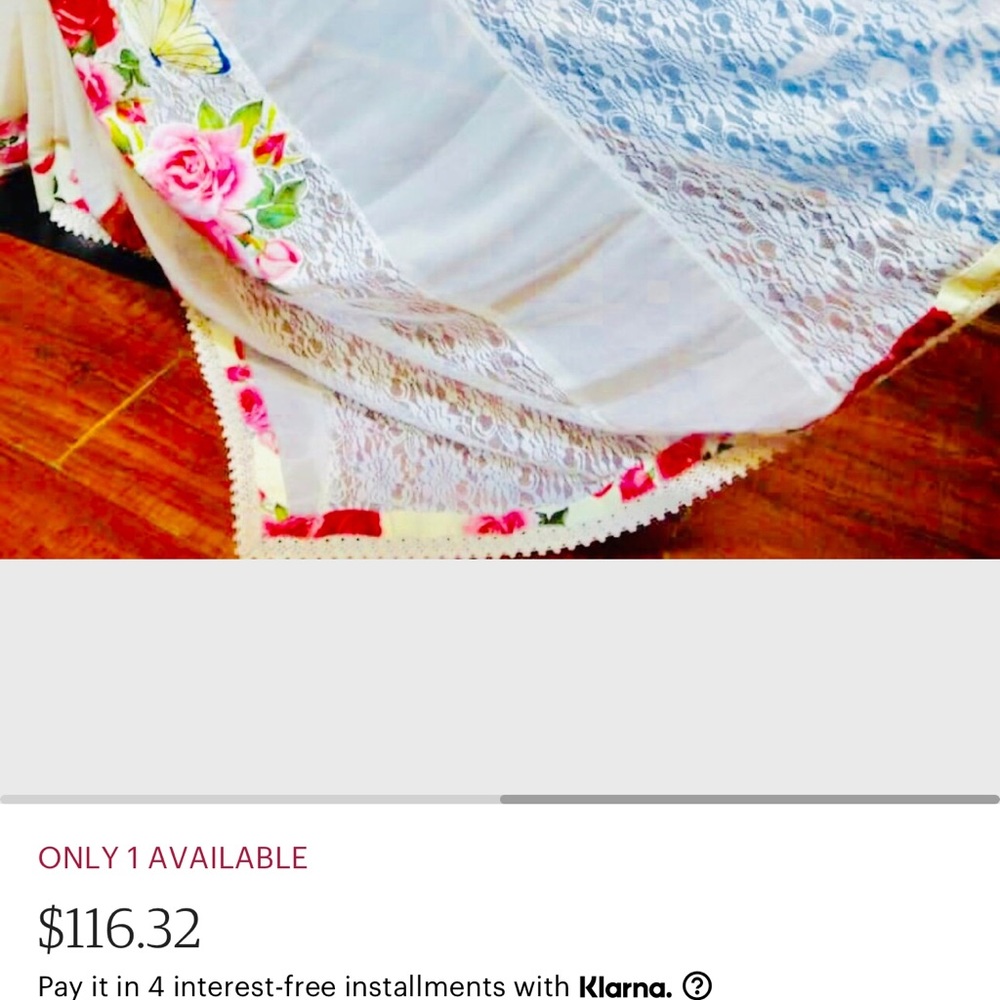The image size is (1000, 1000).
Task: Open the product photo of the lace garment
Action: coord(500,280)
